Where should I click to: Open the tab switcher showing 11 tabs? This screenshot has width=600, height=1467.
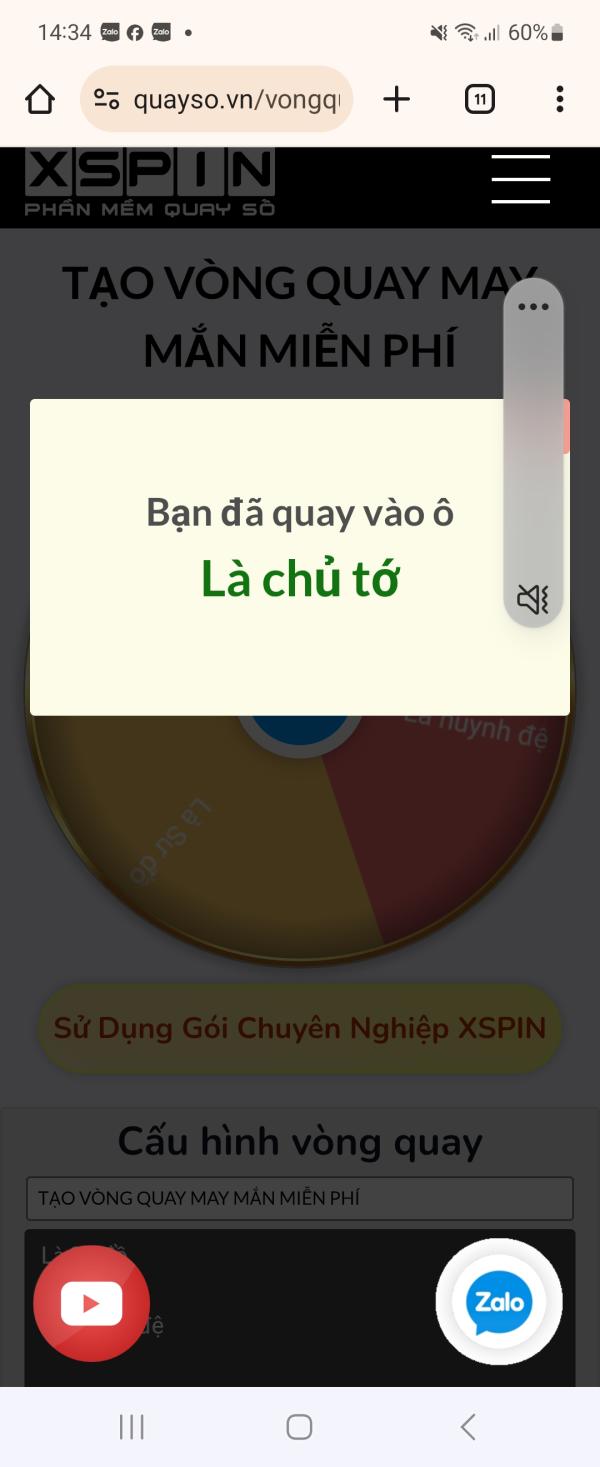(x=480, y=99)
